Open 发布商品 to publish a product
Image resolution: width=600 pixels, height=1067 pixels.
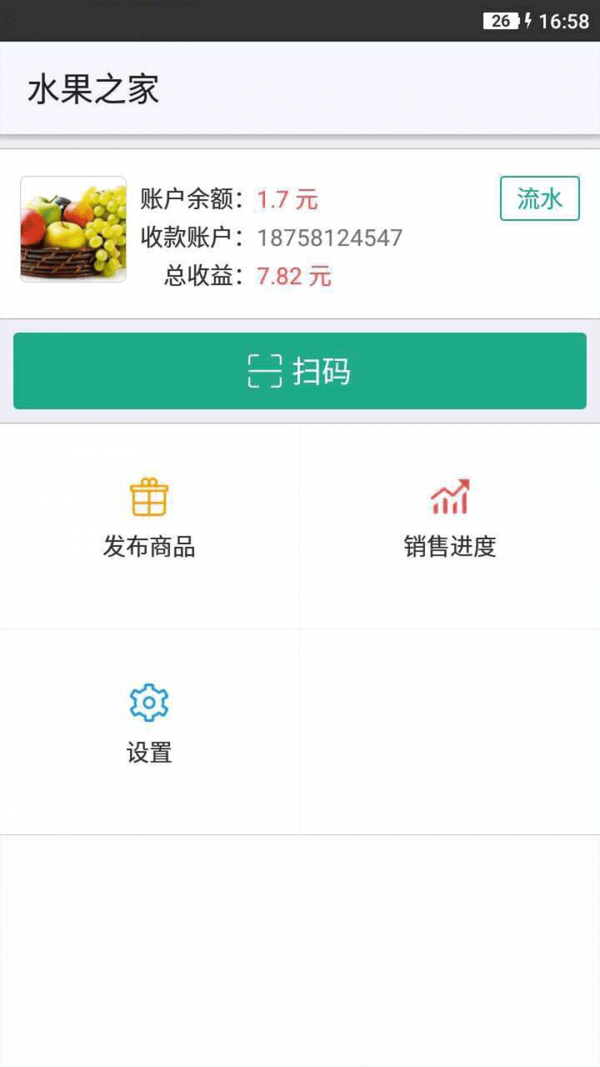click(x=149, y=521)
